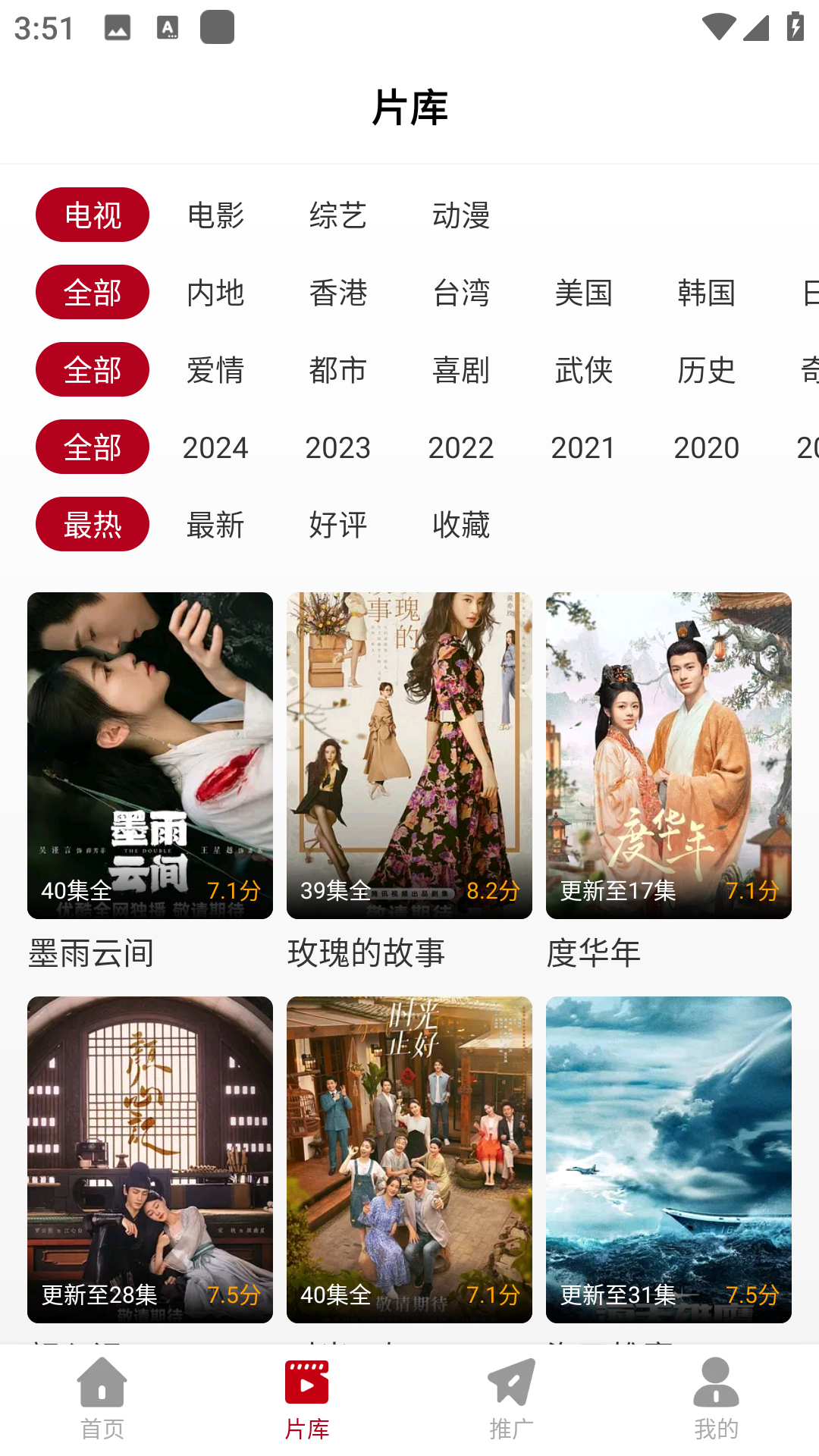Select the 武侠 genre filter

583,370
